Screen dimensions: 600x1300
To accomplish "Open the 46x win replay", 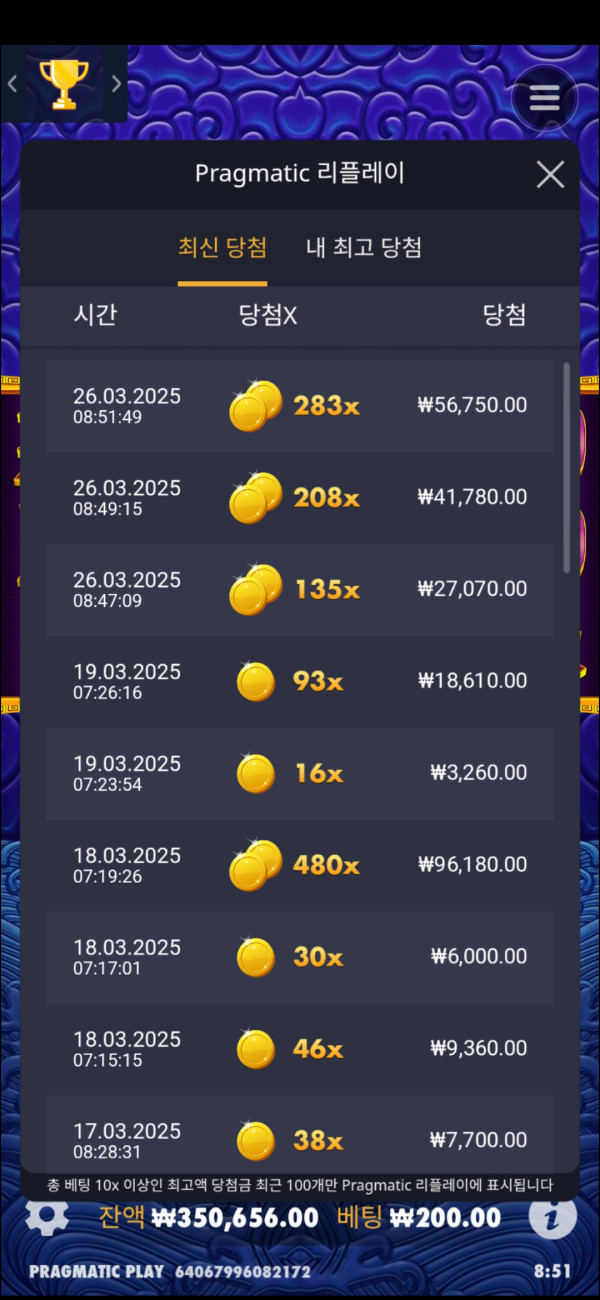I will coord(300,1050).
